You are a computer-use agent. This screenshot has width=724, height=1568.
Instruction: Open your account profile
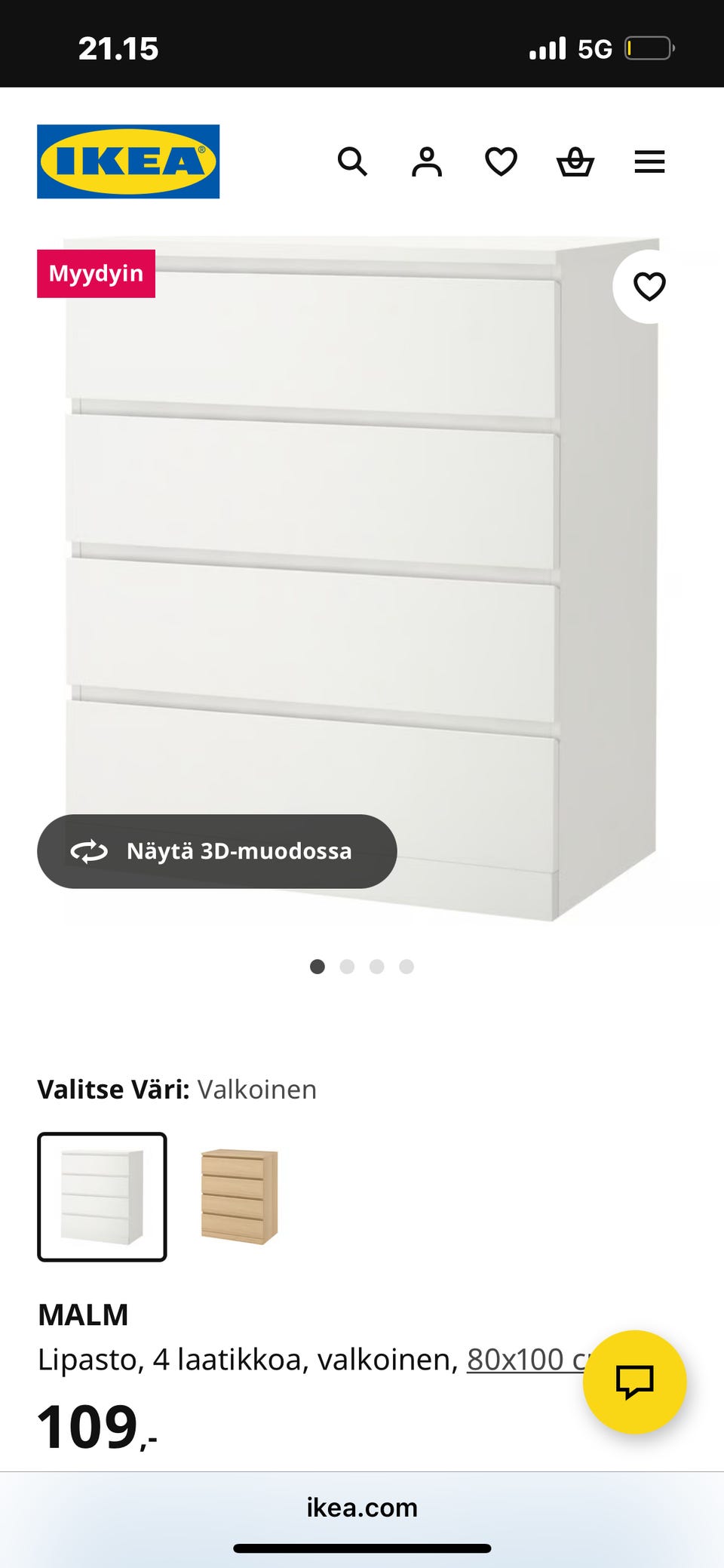(426, 161)
